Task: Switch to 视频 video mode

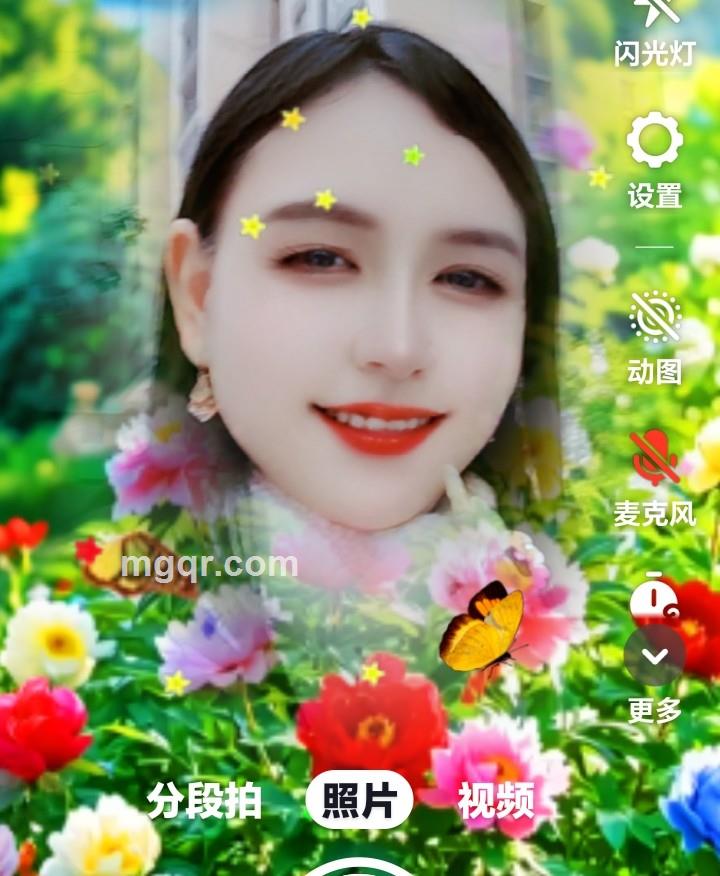Action: pos(496,800)
